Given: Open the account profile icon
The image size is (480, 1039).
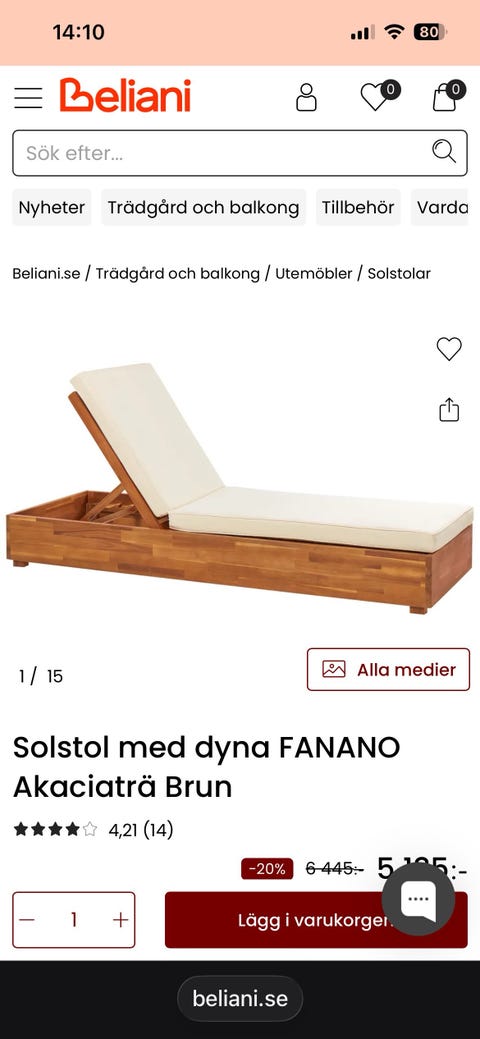Looking at the screenshot, I should pyautogui.click(x=306, y=97).
